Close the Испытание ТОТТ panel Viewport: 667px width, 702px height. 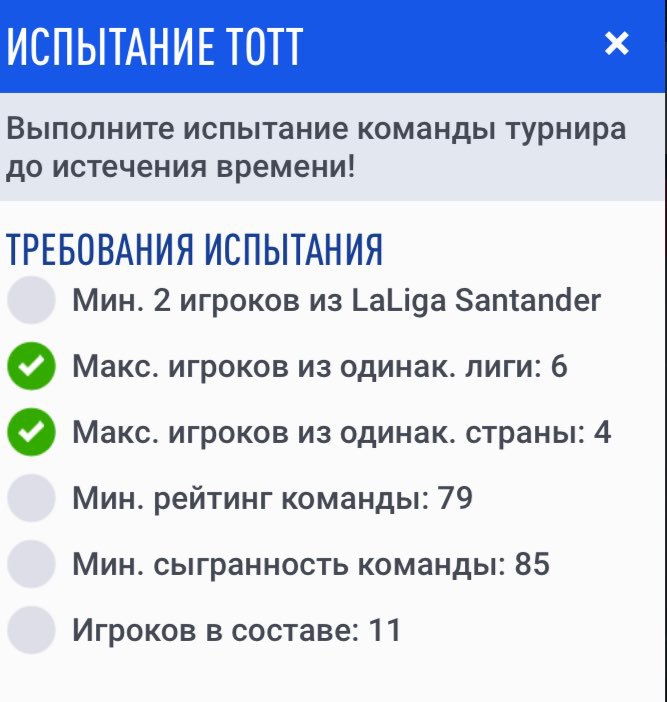[x=617, y=44]
